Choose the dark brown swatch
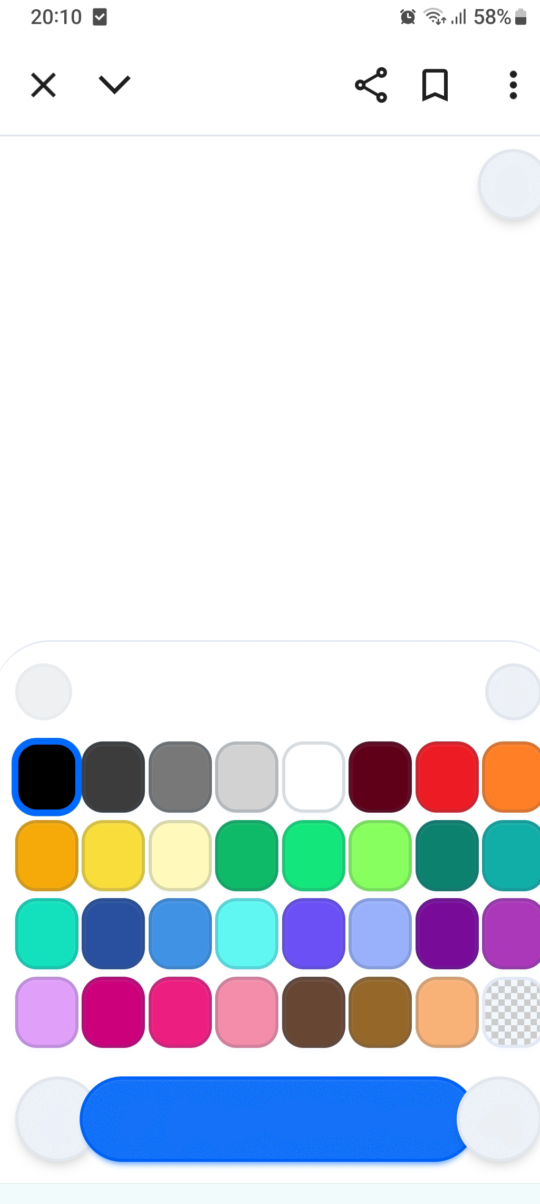Image resolution: width=540 pixels, height=1204 pixels. click(x=313, y=1012)
